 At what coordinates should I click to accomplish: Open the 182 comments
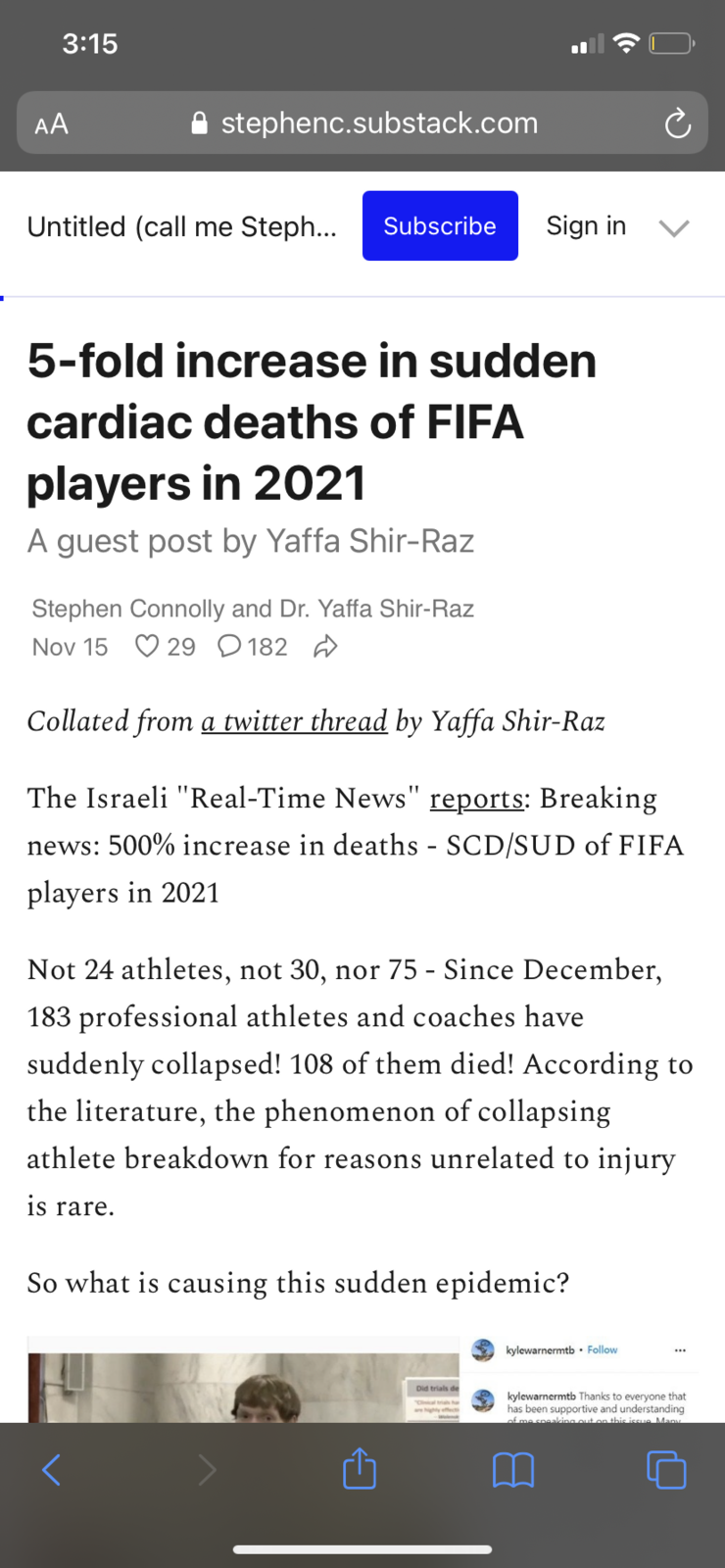click(253, 647)
